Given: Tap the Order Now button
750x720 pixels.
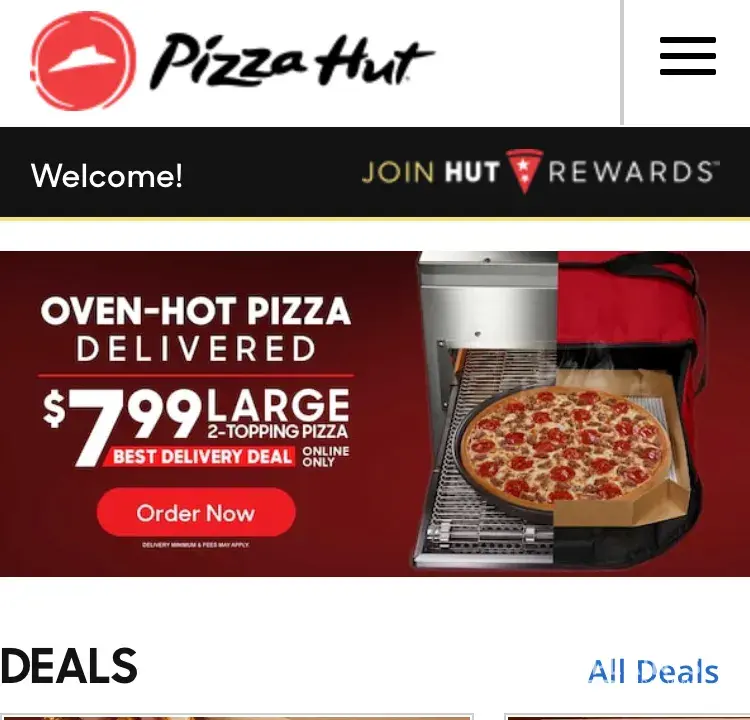Looking at the screenshot, I should coord(196,513).
